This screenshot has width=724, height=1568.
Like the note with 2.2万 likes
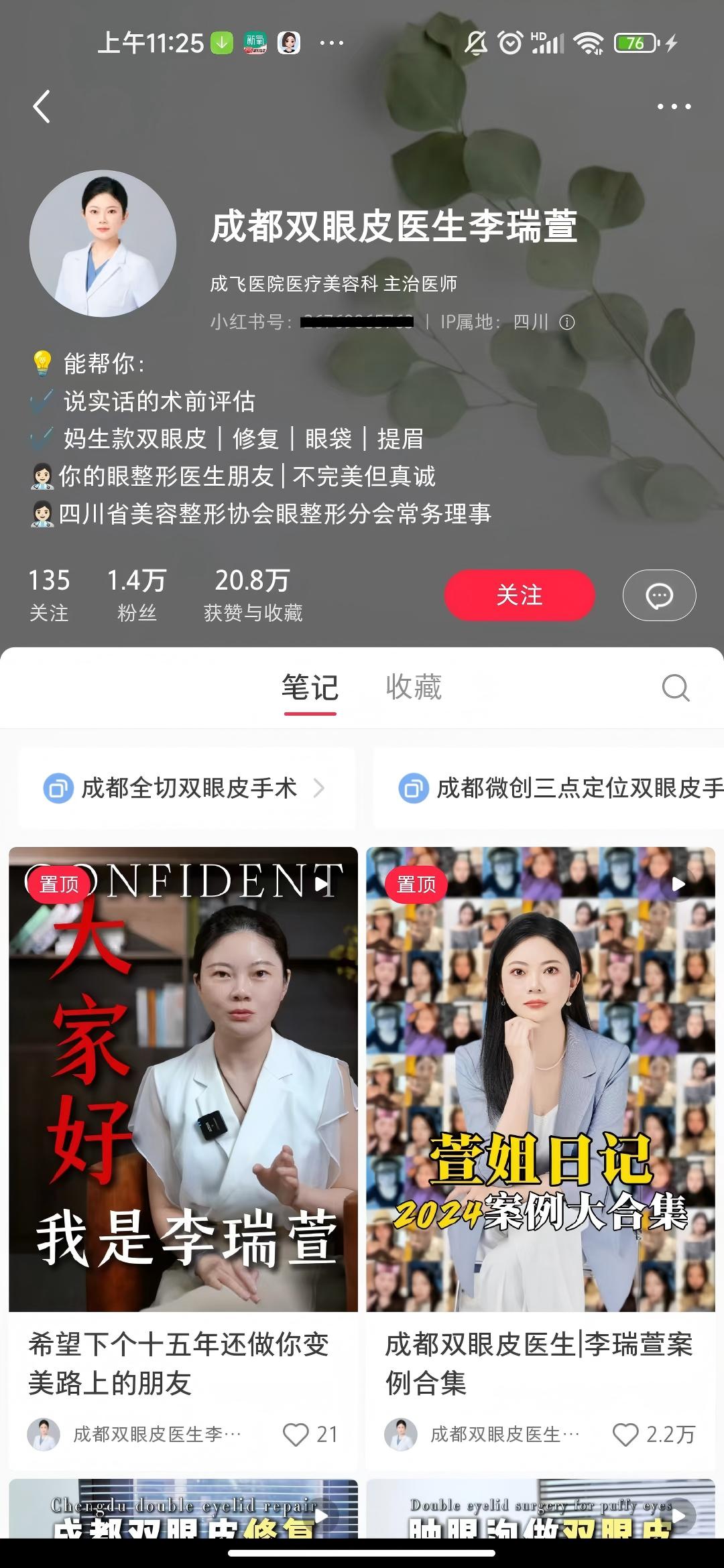tap(625, 1435)
